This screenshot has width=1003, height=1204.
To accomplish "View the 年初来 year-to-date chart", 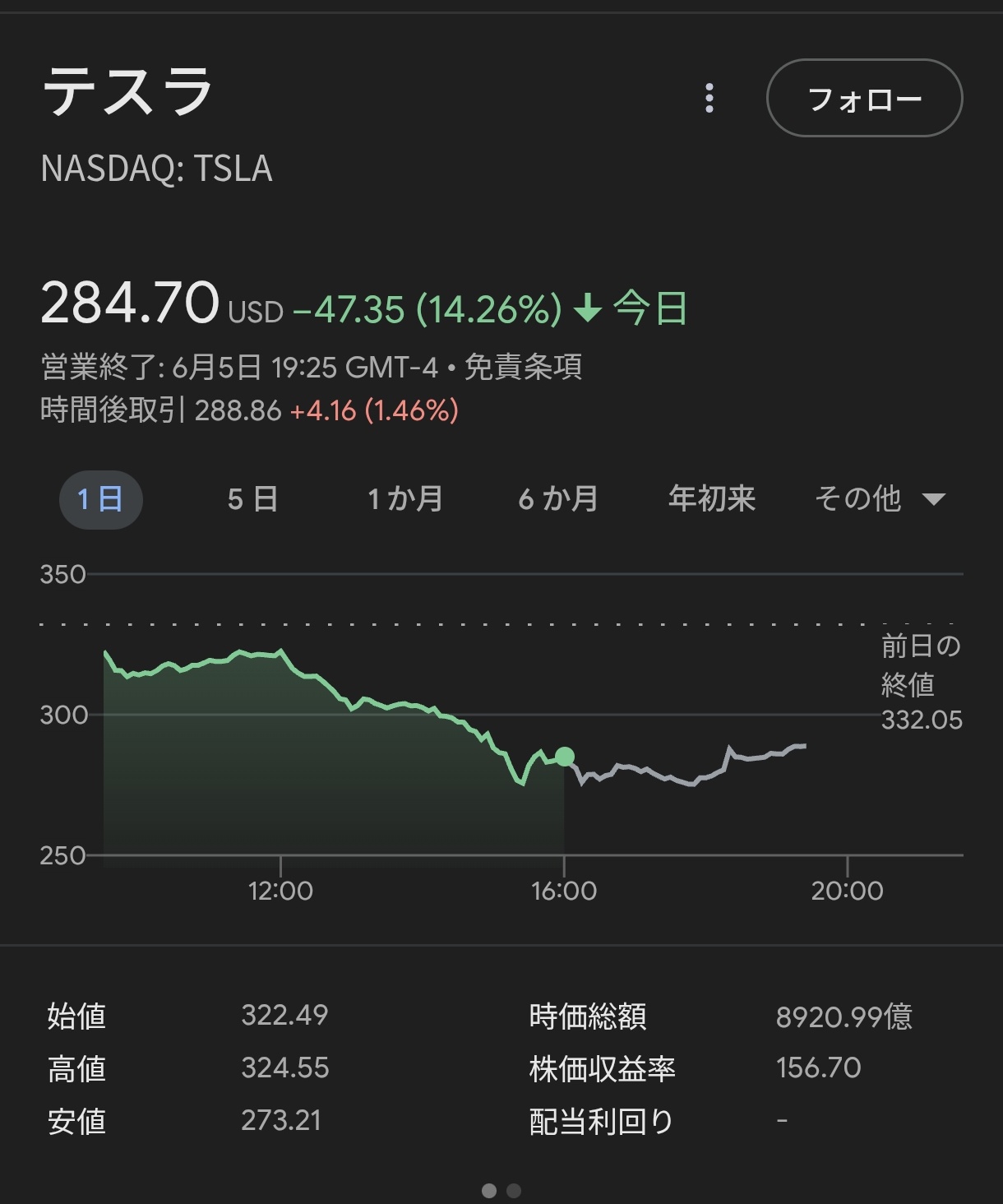I will (x=712, y=499).
